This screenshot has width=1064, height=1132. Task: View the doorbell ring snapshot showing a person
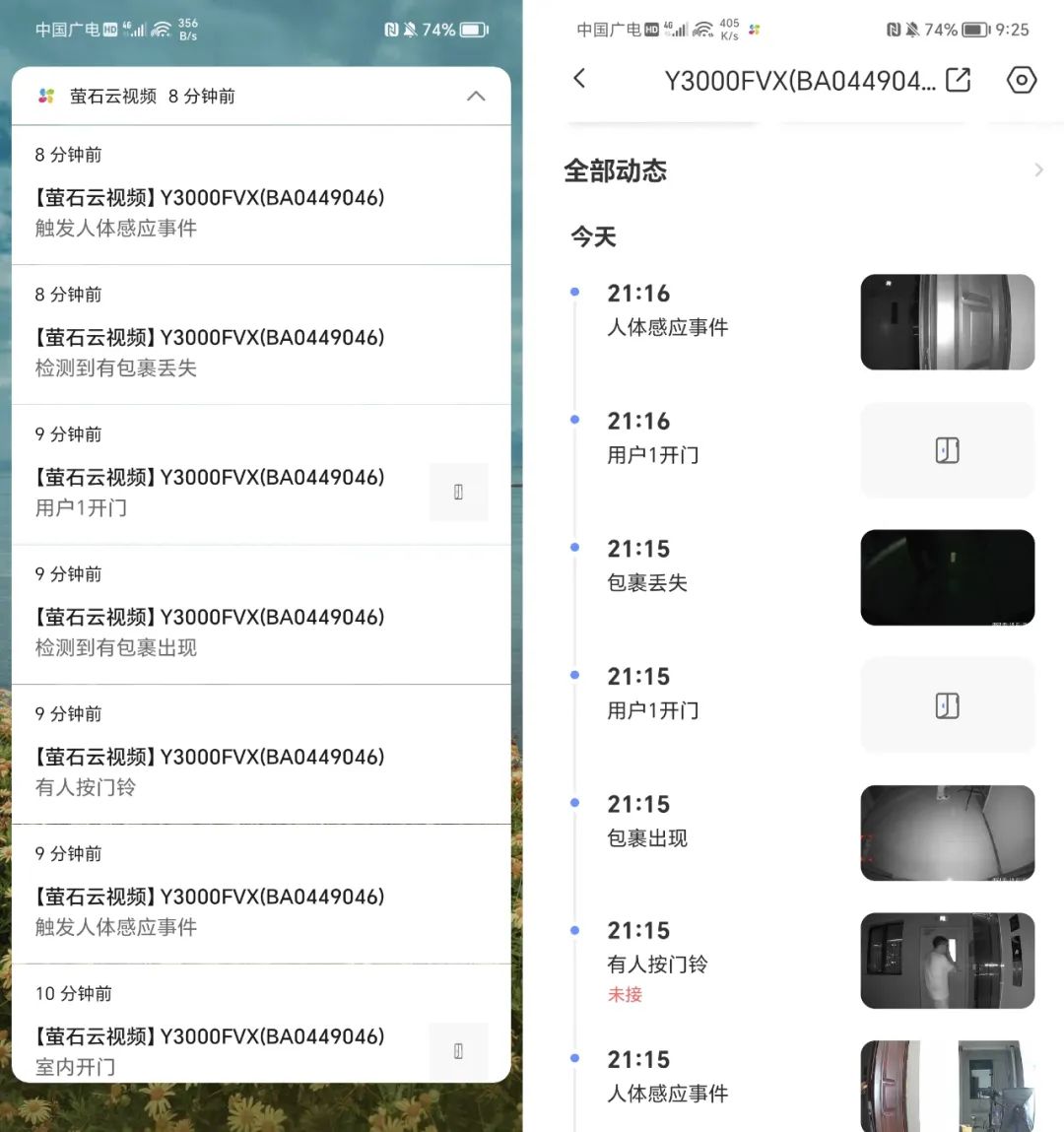click(x=947, y=961)
